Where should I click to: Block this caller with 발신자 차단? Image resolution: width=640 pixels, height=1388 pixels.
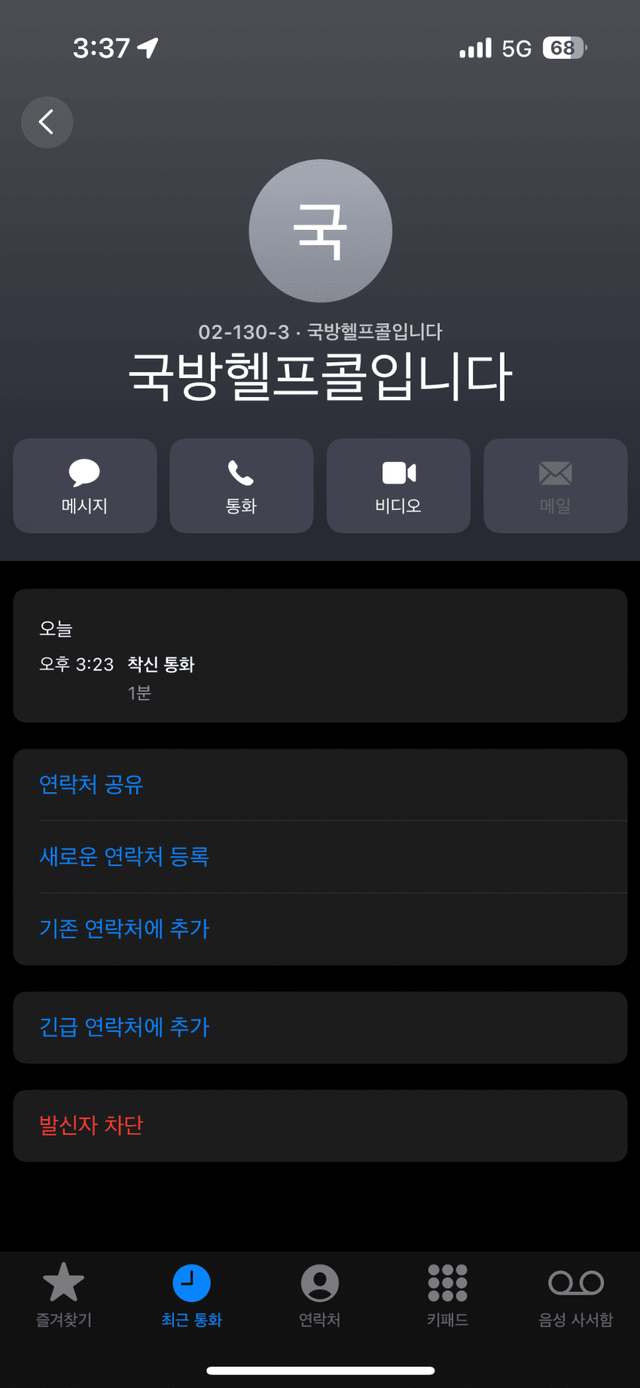click(91, 1126)
